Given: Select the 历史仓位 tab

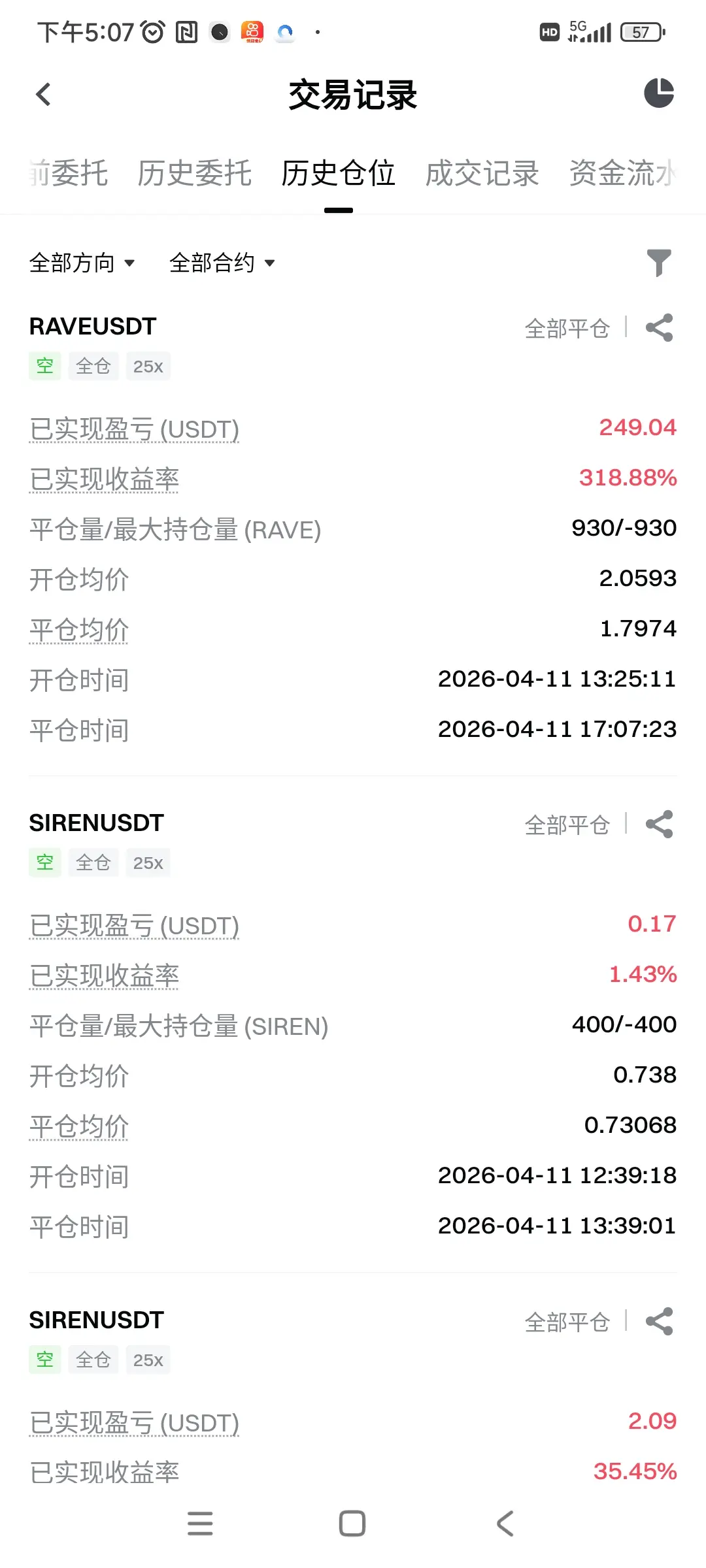Looking at the screenshot, I should tap(338, 174).
